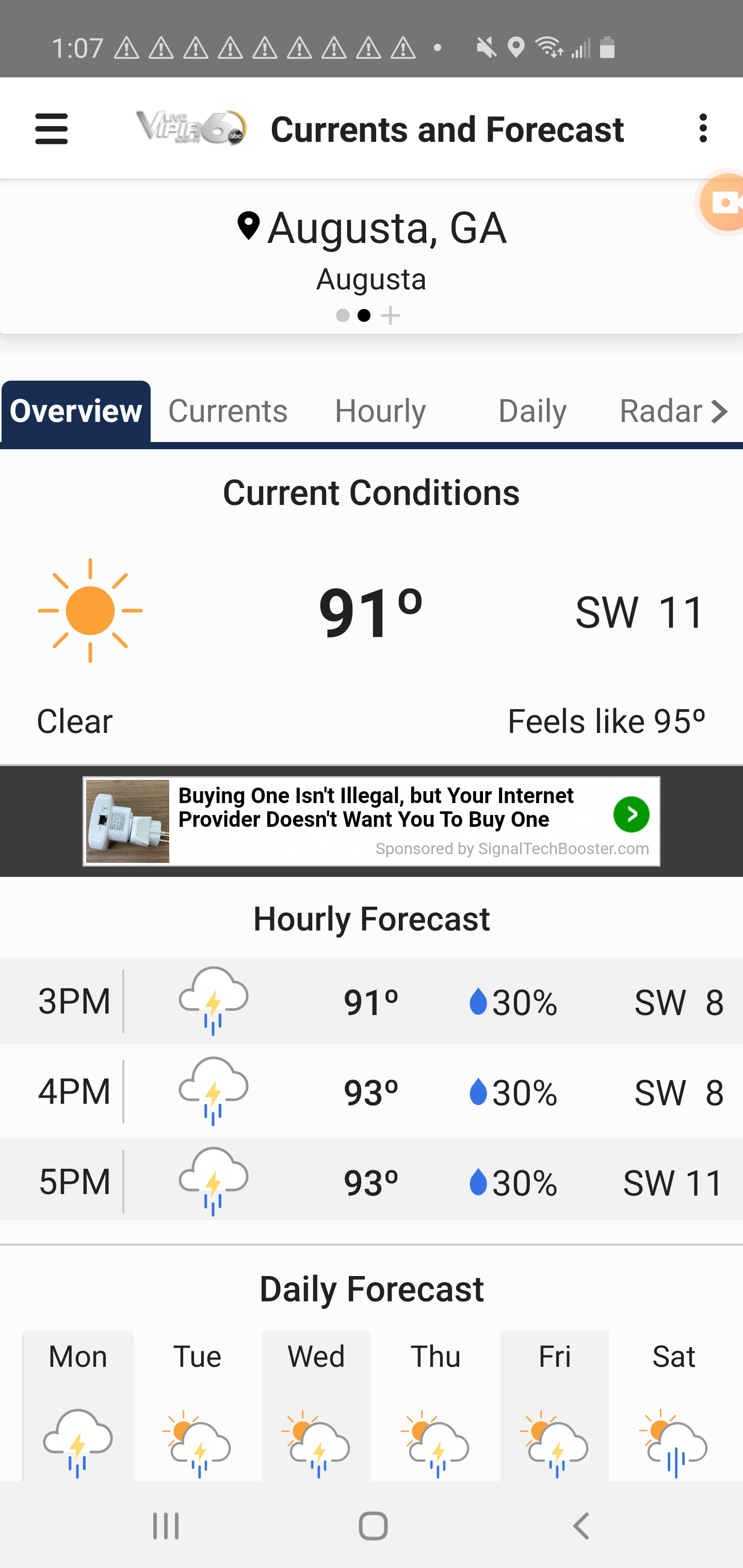Select the Overview tab

click(76, 412)
